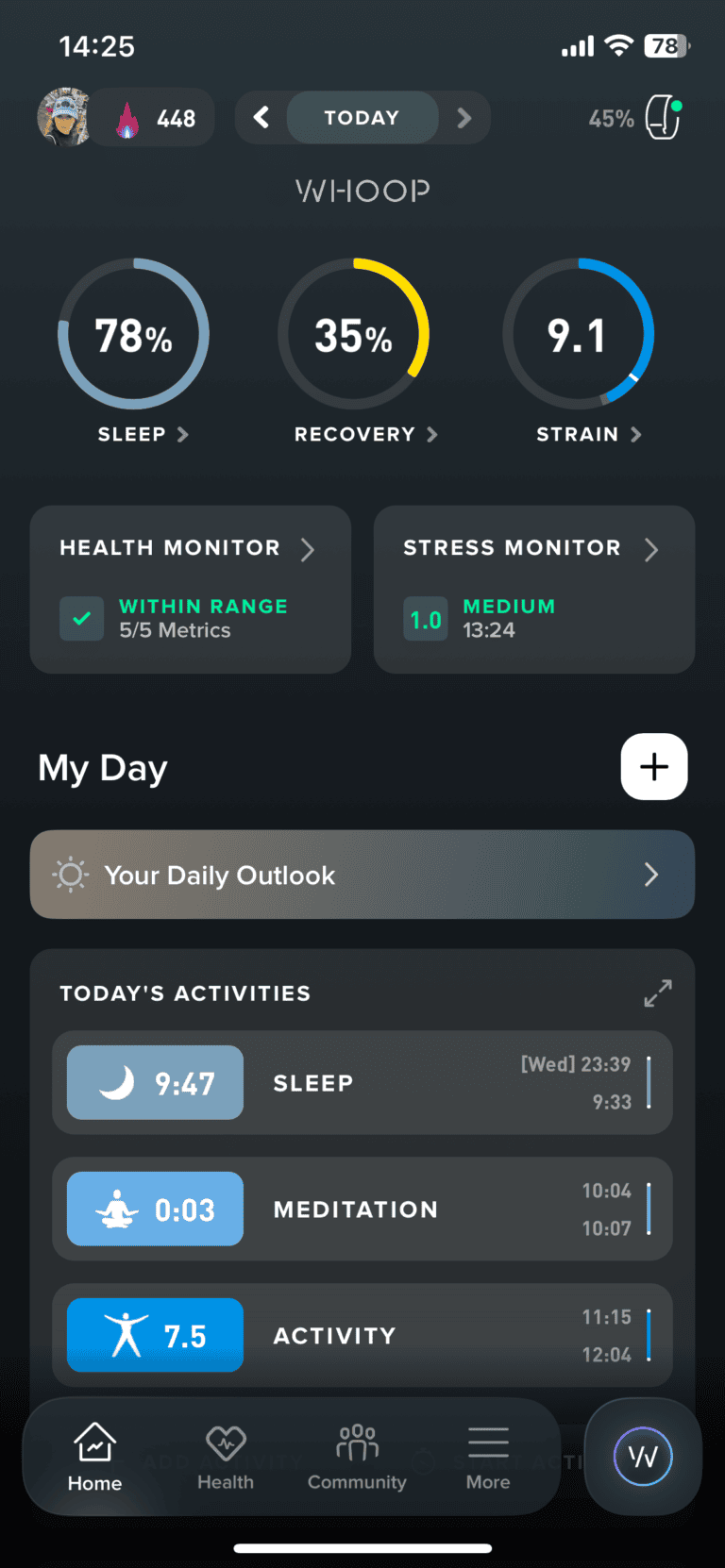Open your profile avatar

click(x=64, y=117)
